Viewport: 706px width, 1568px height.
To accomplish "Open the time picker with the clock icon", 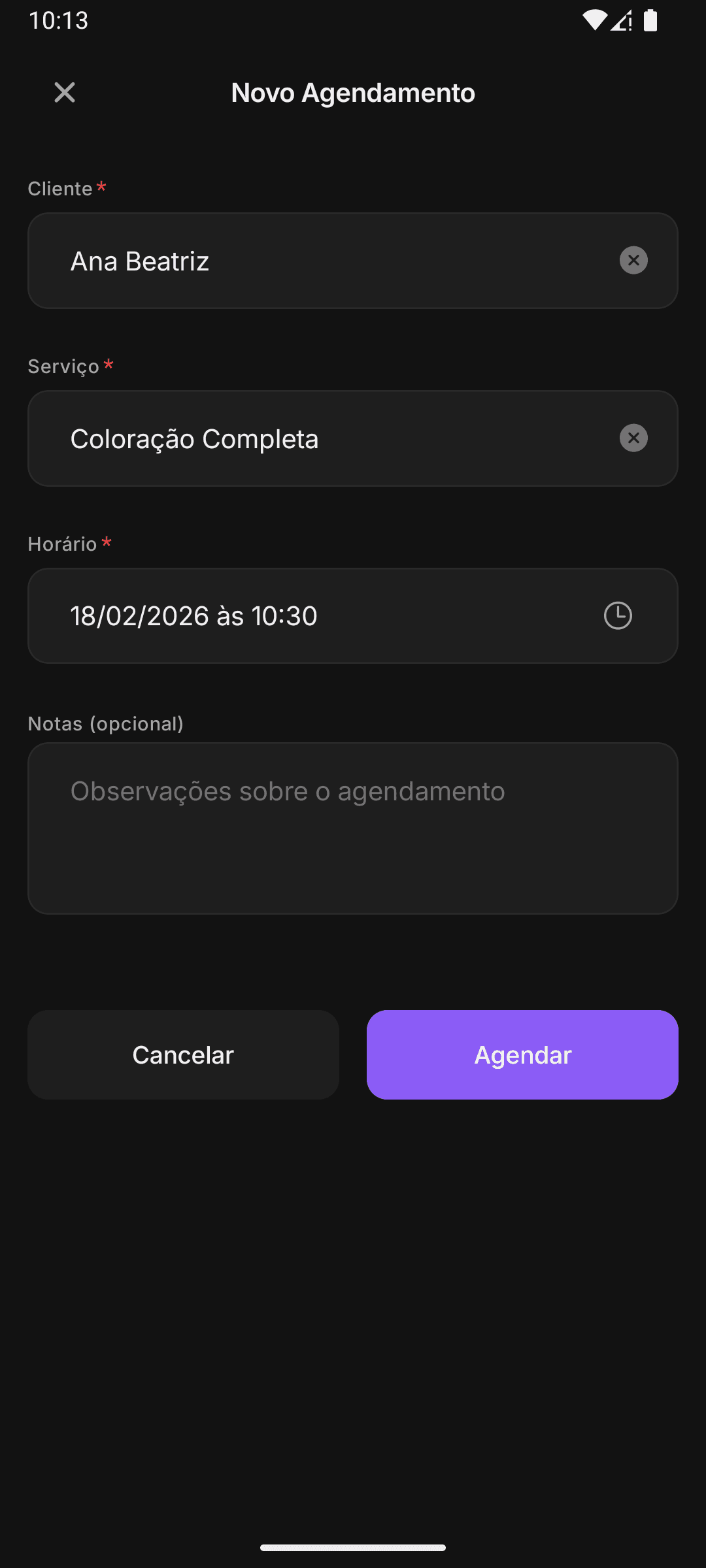I will click(618, 615).
